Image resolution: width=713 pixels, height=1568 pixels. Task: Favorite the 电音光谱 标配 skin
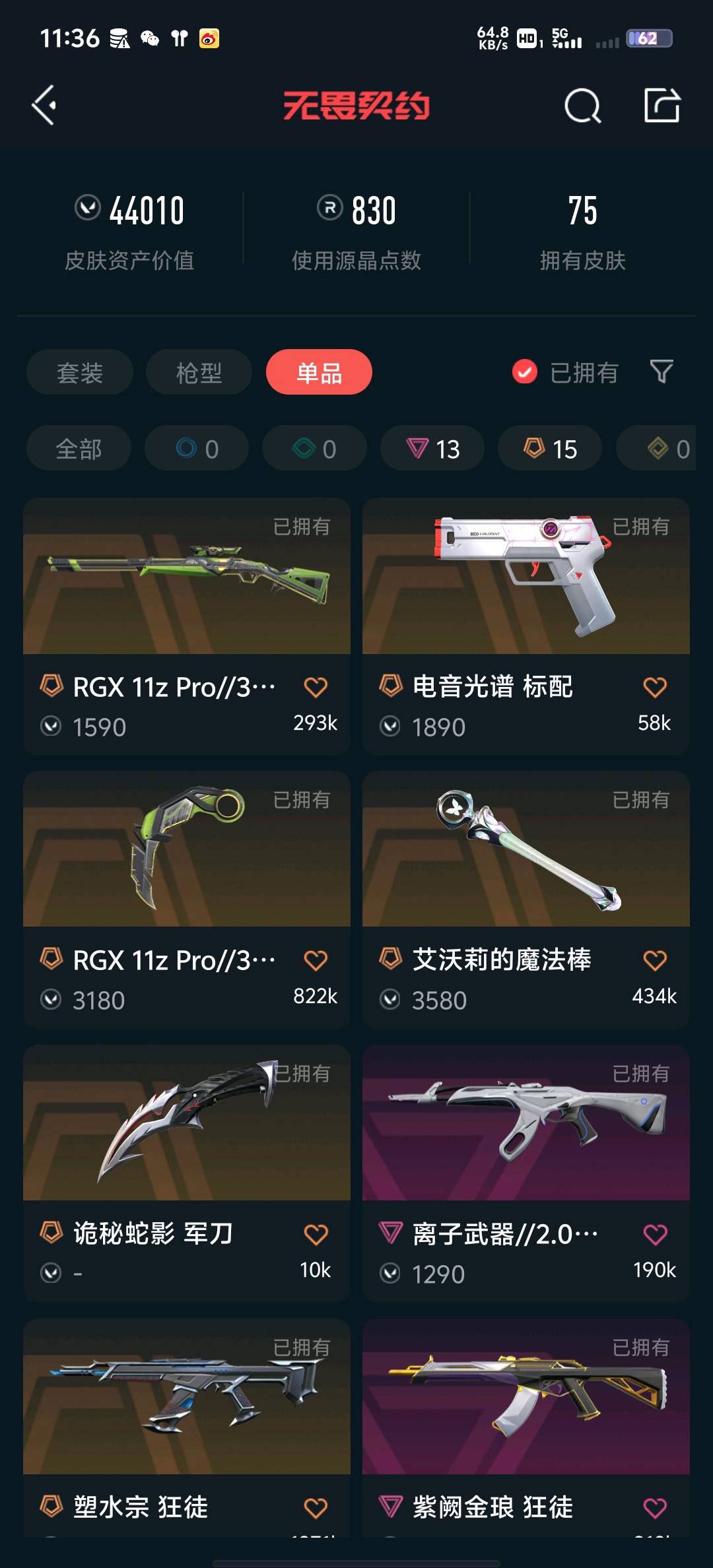654,688
